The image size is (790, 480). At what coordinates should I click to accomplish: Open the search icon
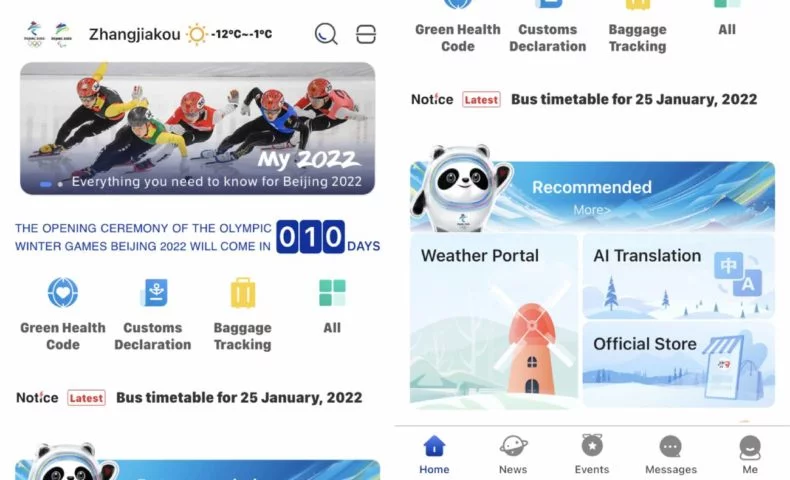click(x=326, y=34)
